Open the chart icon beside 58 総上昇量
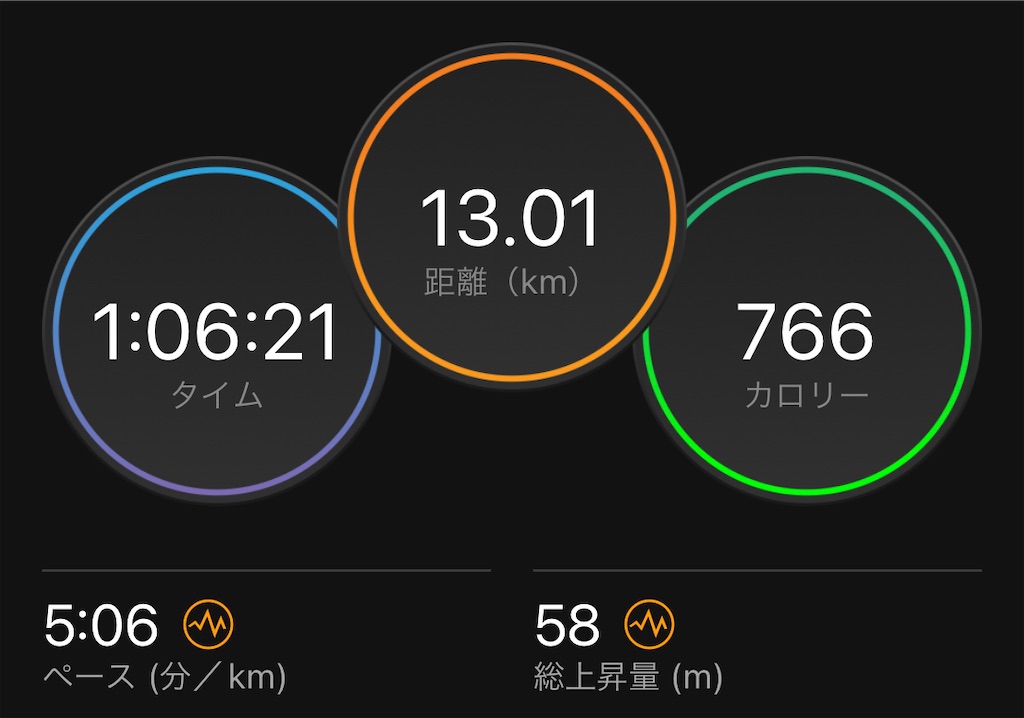1024x718 pixels. pyautogui.click(x=650, y=624)
